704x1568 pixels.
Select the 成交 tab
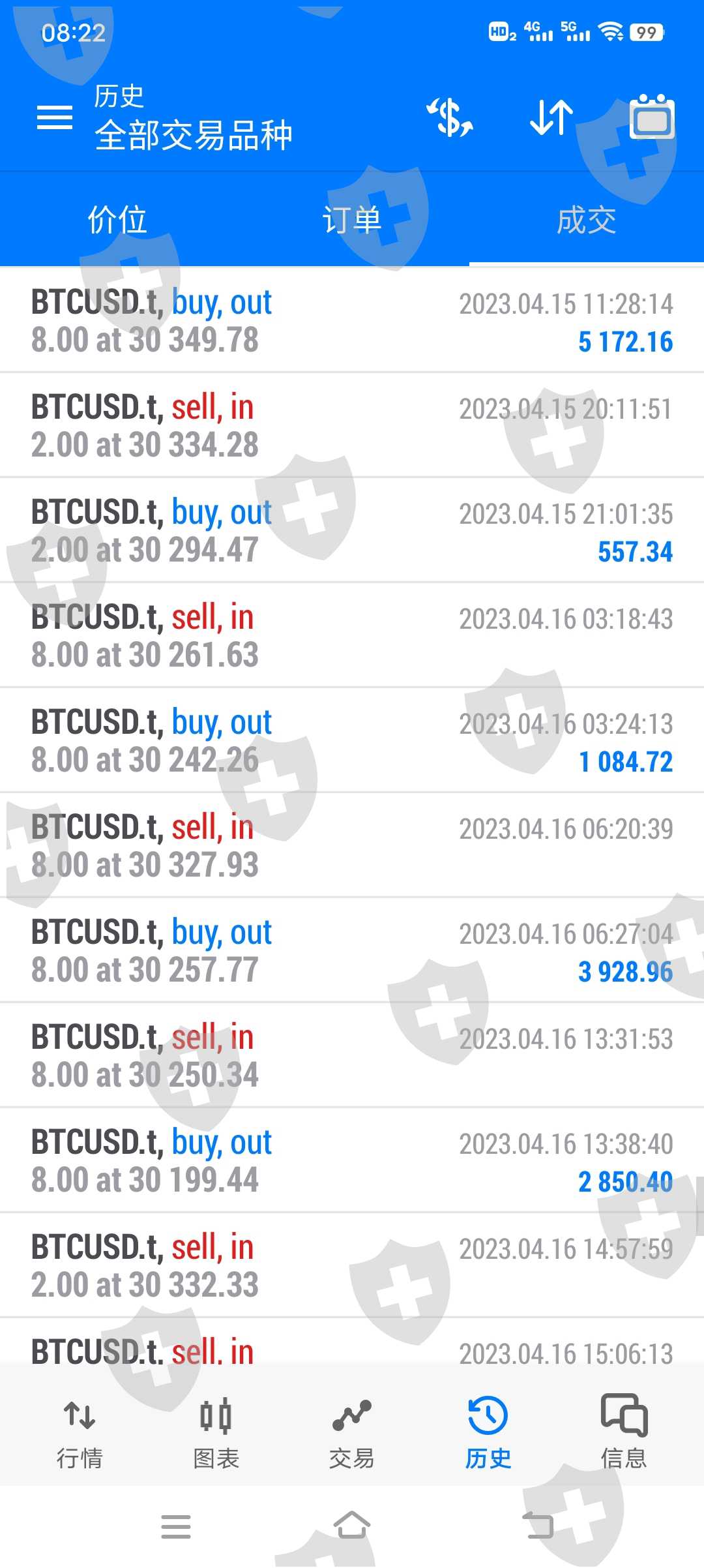point(587,220)
